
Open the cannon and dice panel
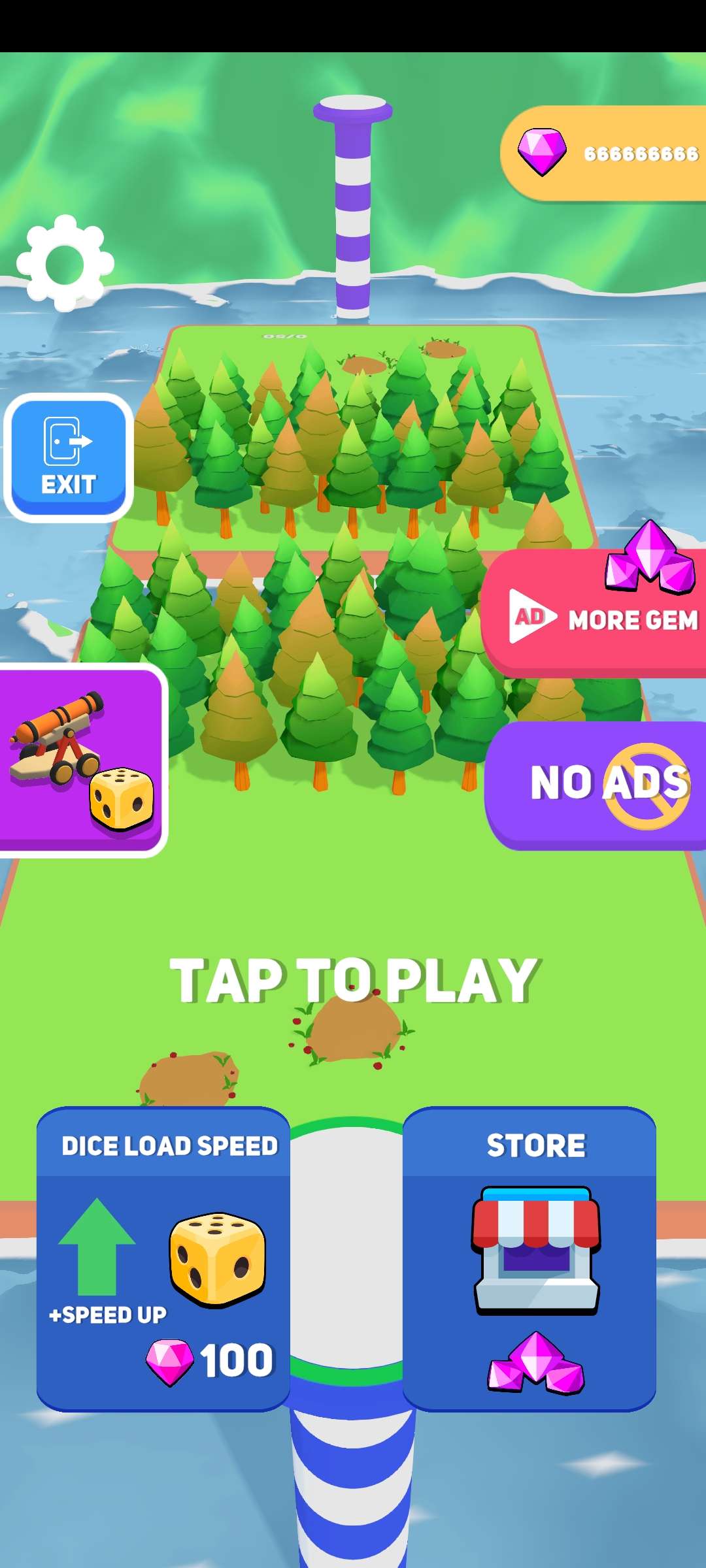80,760
